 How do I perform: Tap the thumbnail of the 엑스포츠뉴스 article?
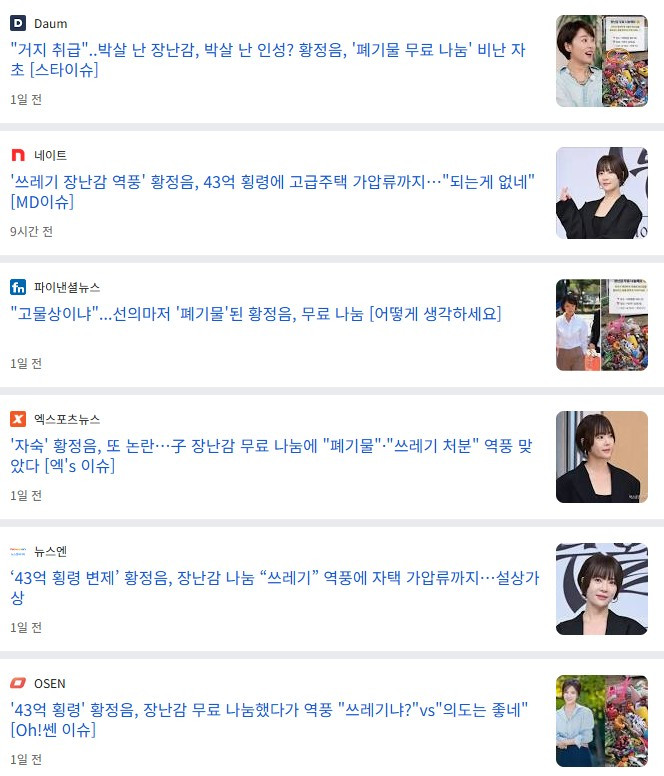(601, 457)
